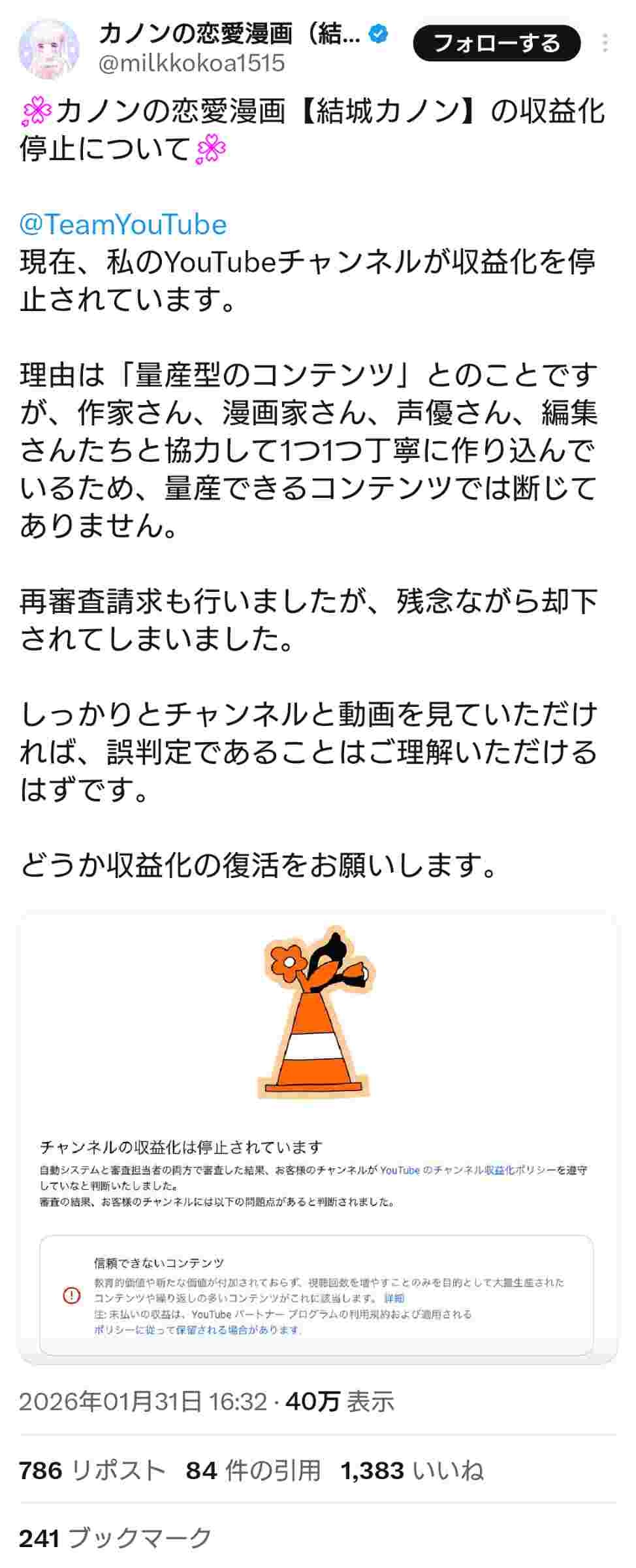Open the @milkkokoa1515 account name
The height and width of the screenshot is (1568, 636).
click(191, 63)
